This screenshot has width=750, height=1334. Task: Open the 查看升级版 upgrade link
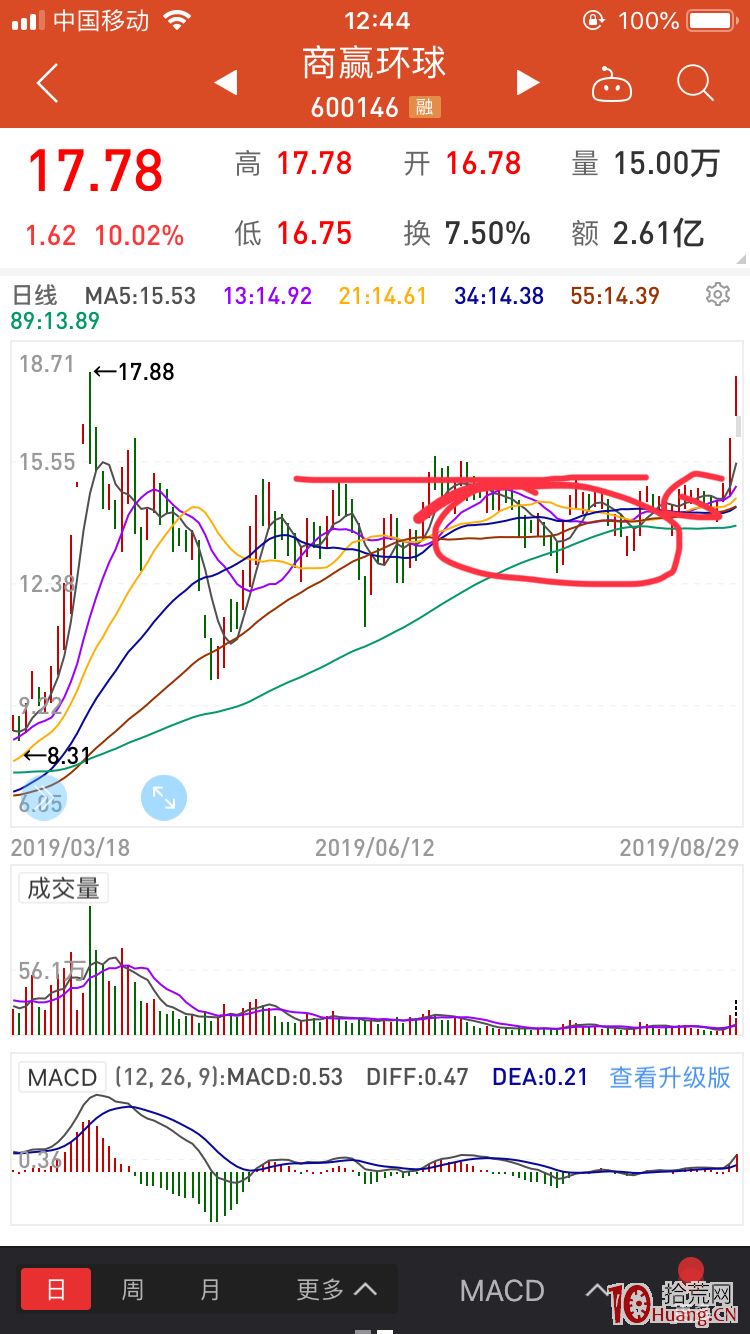click(668, 1077)
